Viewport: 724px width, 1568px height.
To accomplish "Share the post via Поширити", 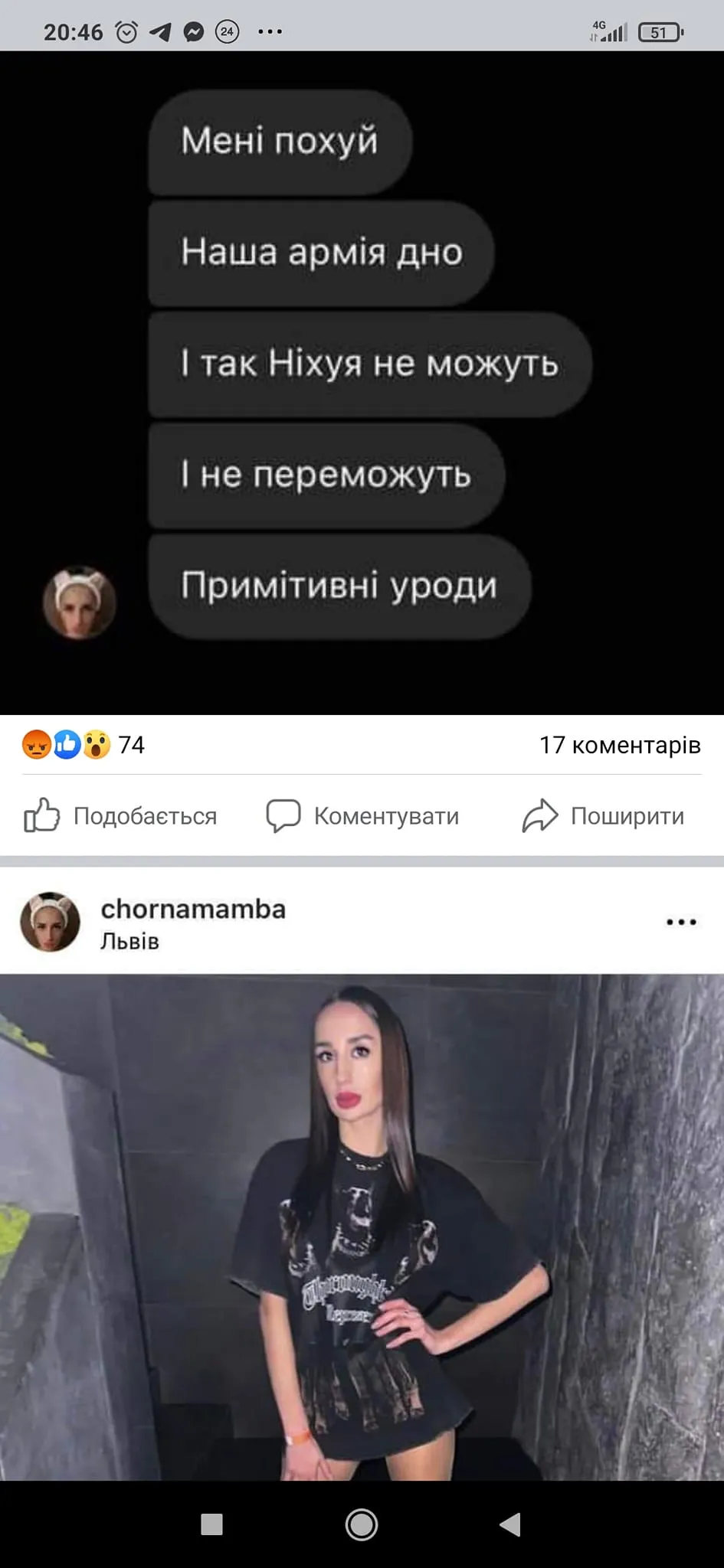I will (603, 816).
